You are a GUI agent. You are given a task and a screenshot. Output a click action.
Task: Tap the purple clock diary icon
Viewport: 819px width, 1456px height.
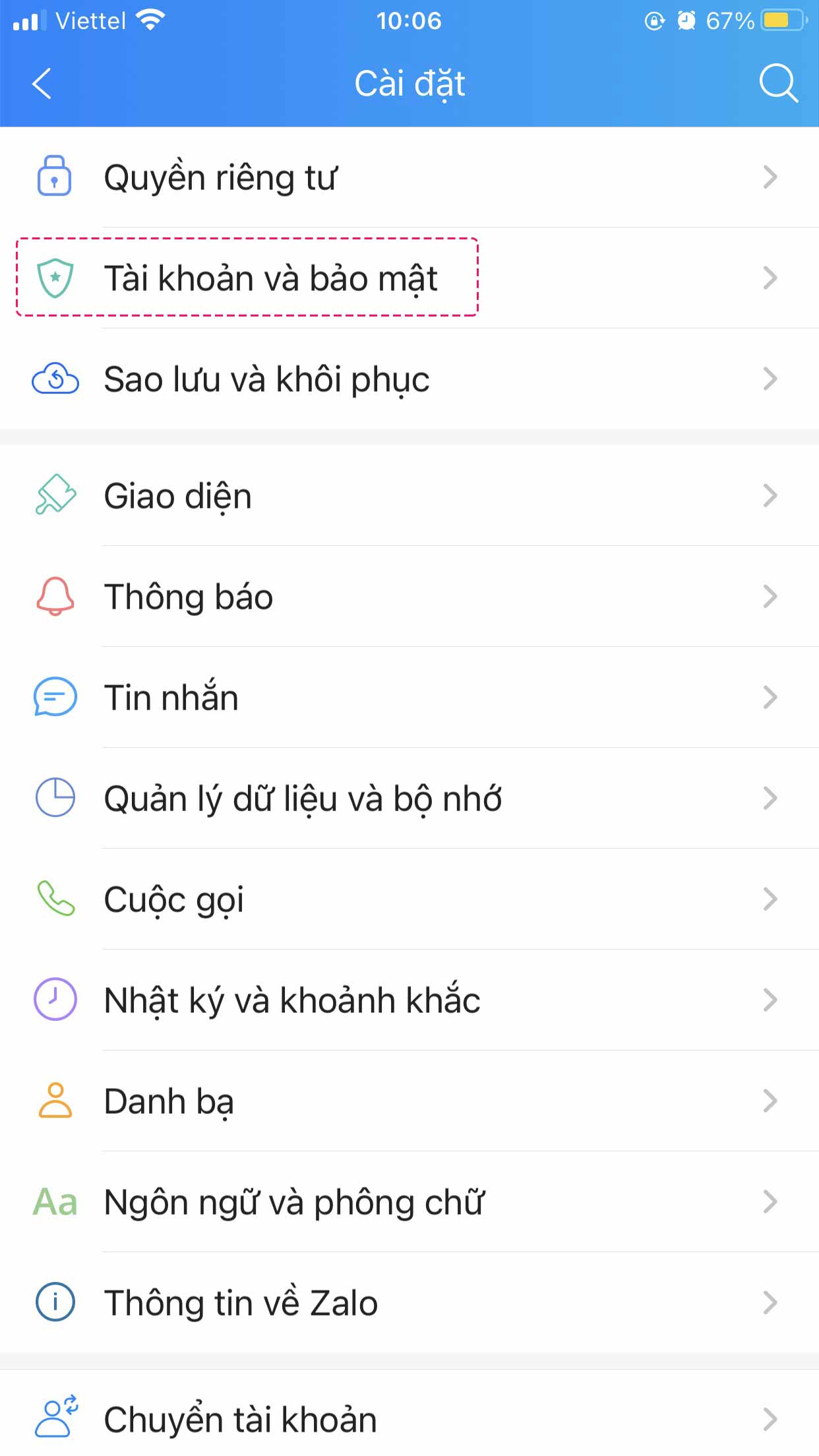coord(55,1000)
